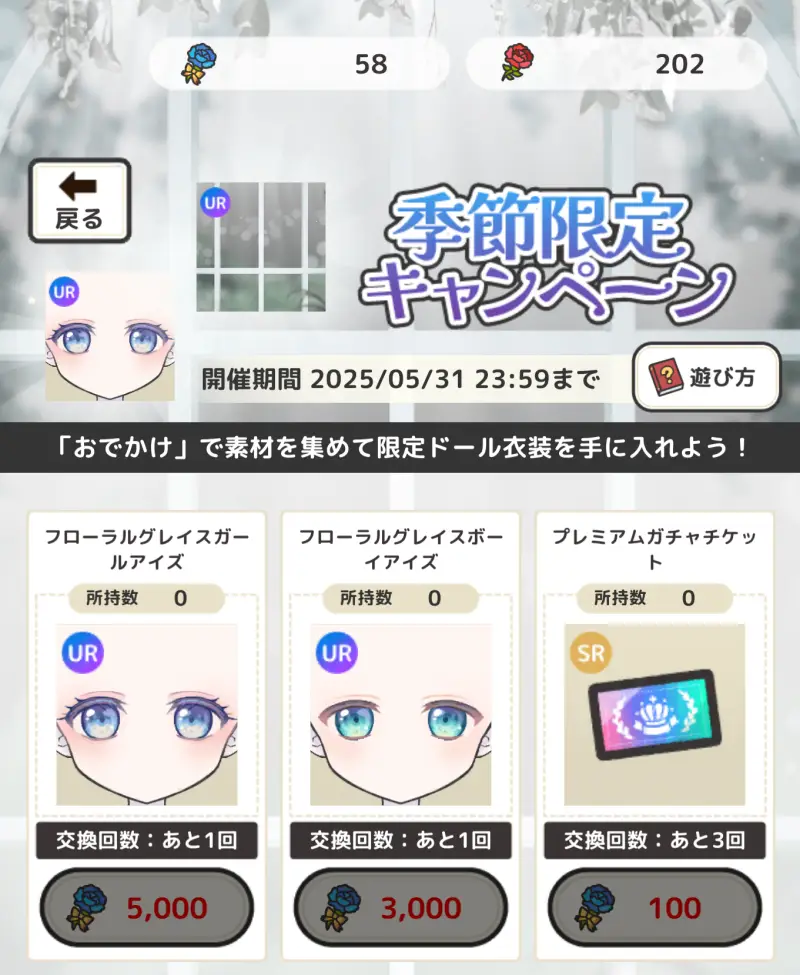
Task: Open the 遊び方 how-to-play guide
Action: coord(706,377)
